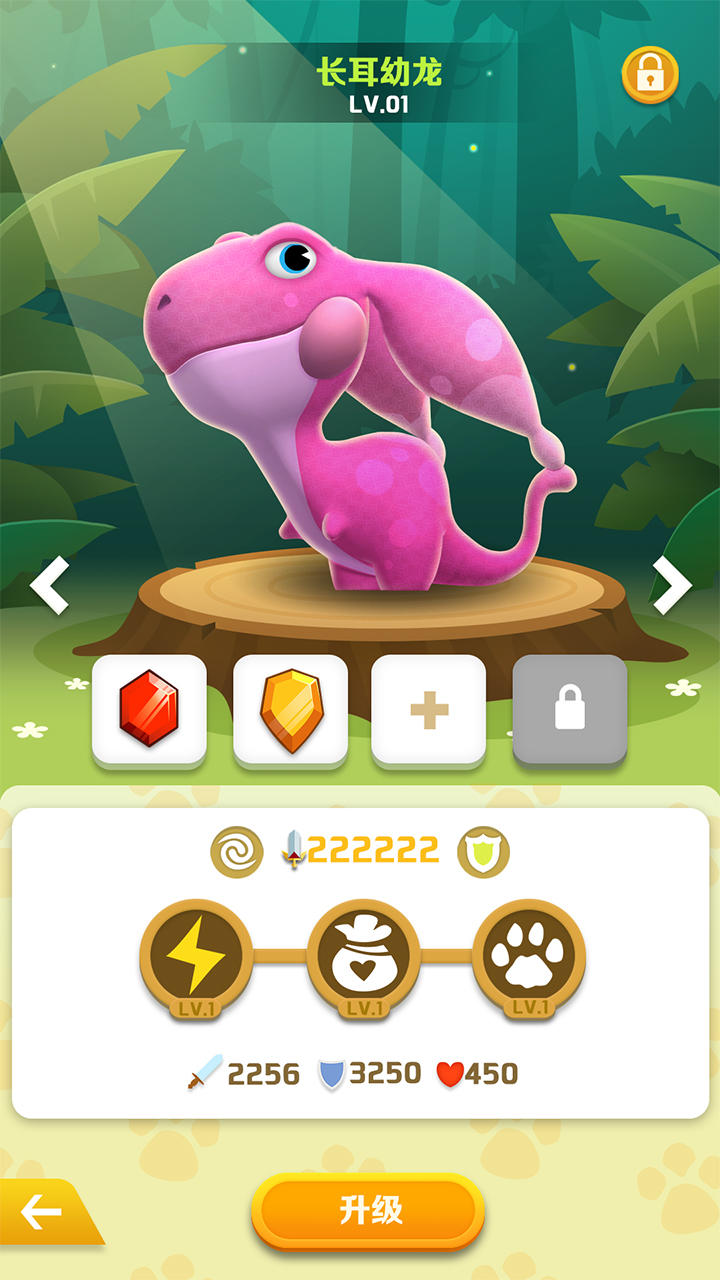Tap the shield badge beside power score
The width and height of the screenshot is (720, 1280).
click(x=483, y=852)
